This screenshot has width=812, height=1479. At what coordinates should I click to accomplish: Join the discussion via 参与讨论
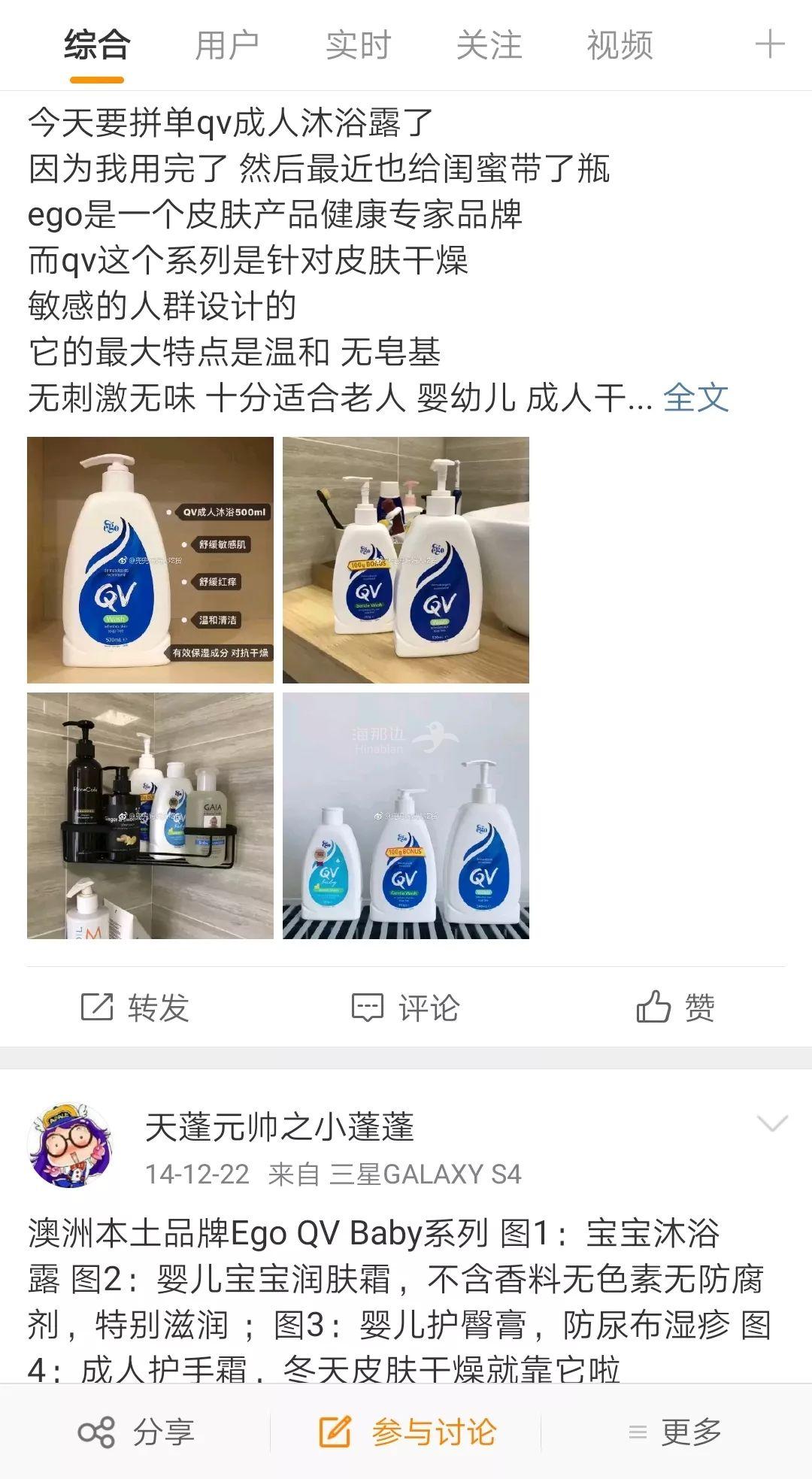(407, 1432)
